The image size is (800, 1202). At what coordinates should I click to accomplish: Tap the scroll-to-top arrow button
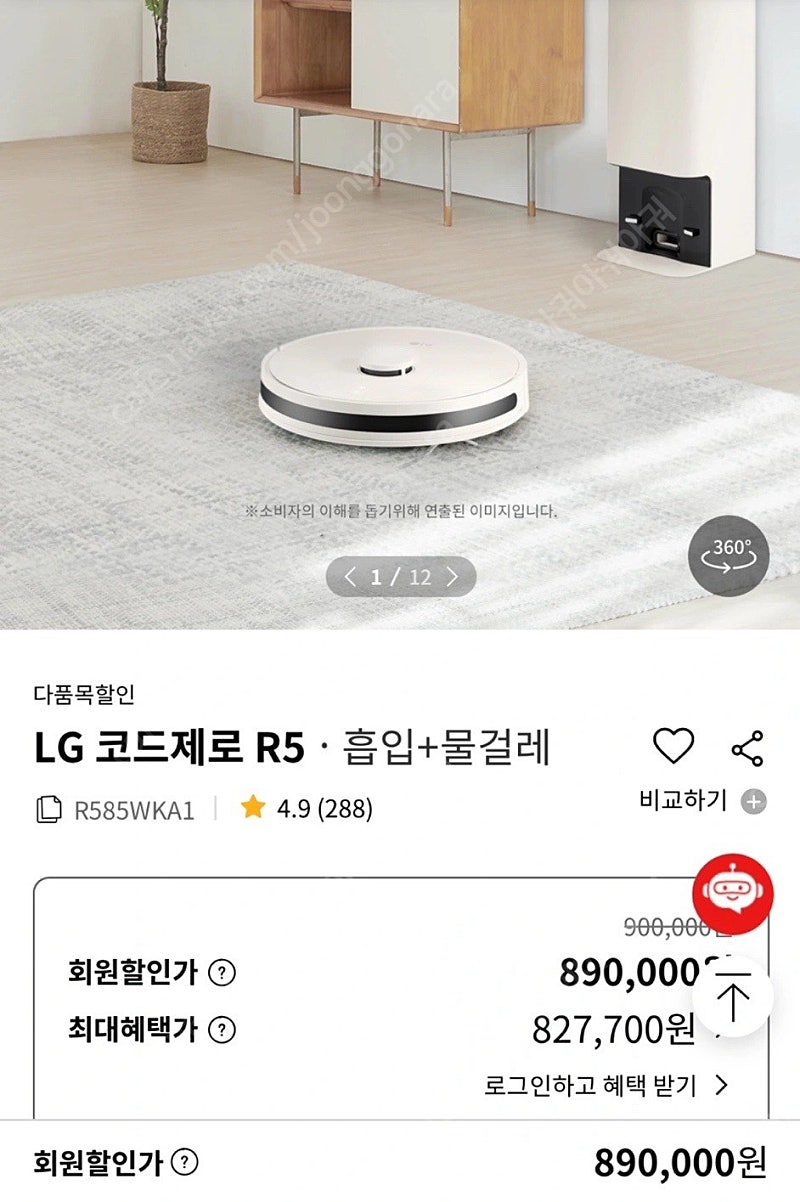click(734, 1002)
